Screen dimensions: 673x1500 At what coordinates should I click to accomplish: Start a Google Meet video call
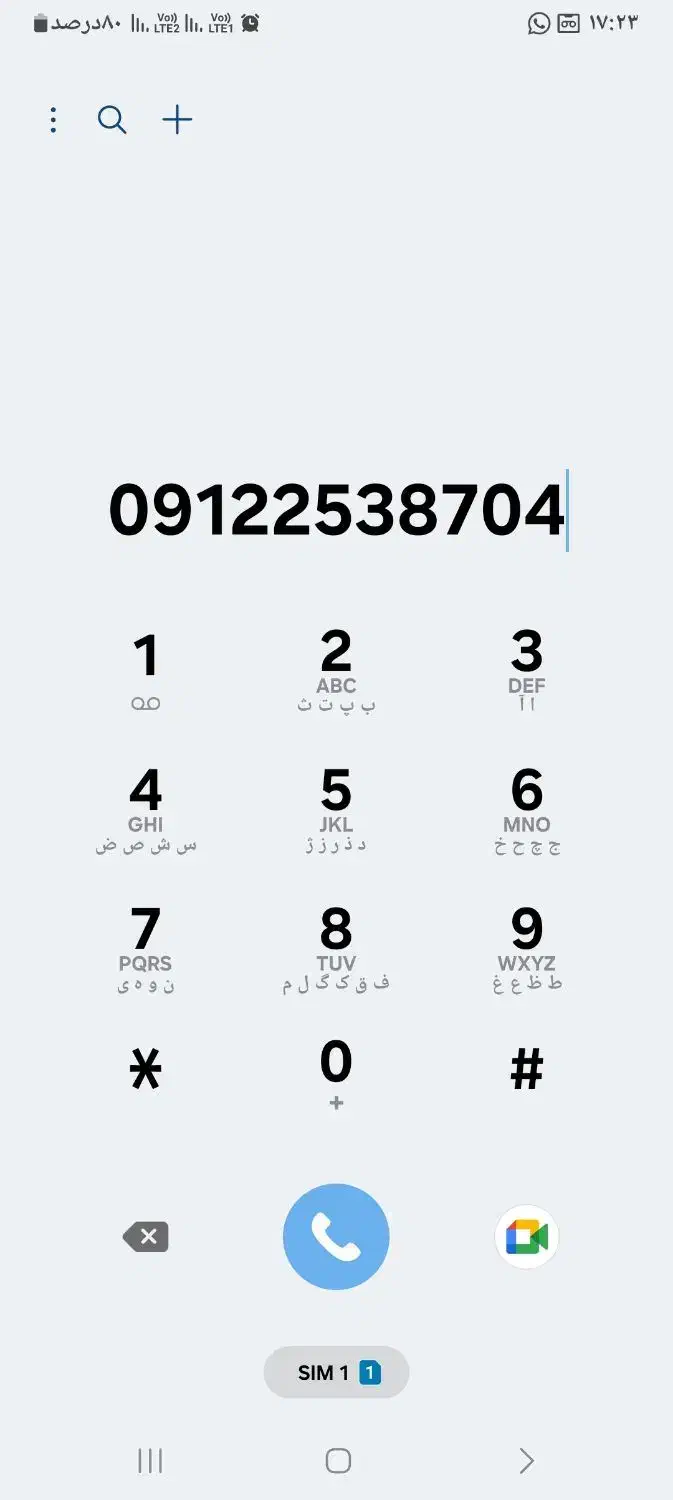click(526, 1237)
